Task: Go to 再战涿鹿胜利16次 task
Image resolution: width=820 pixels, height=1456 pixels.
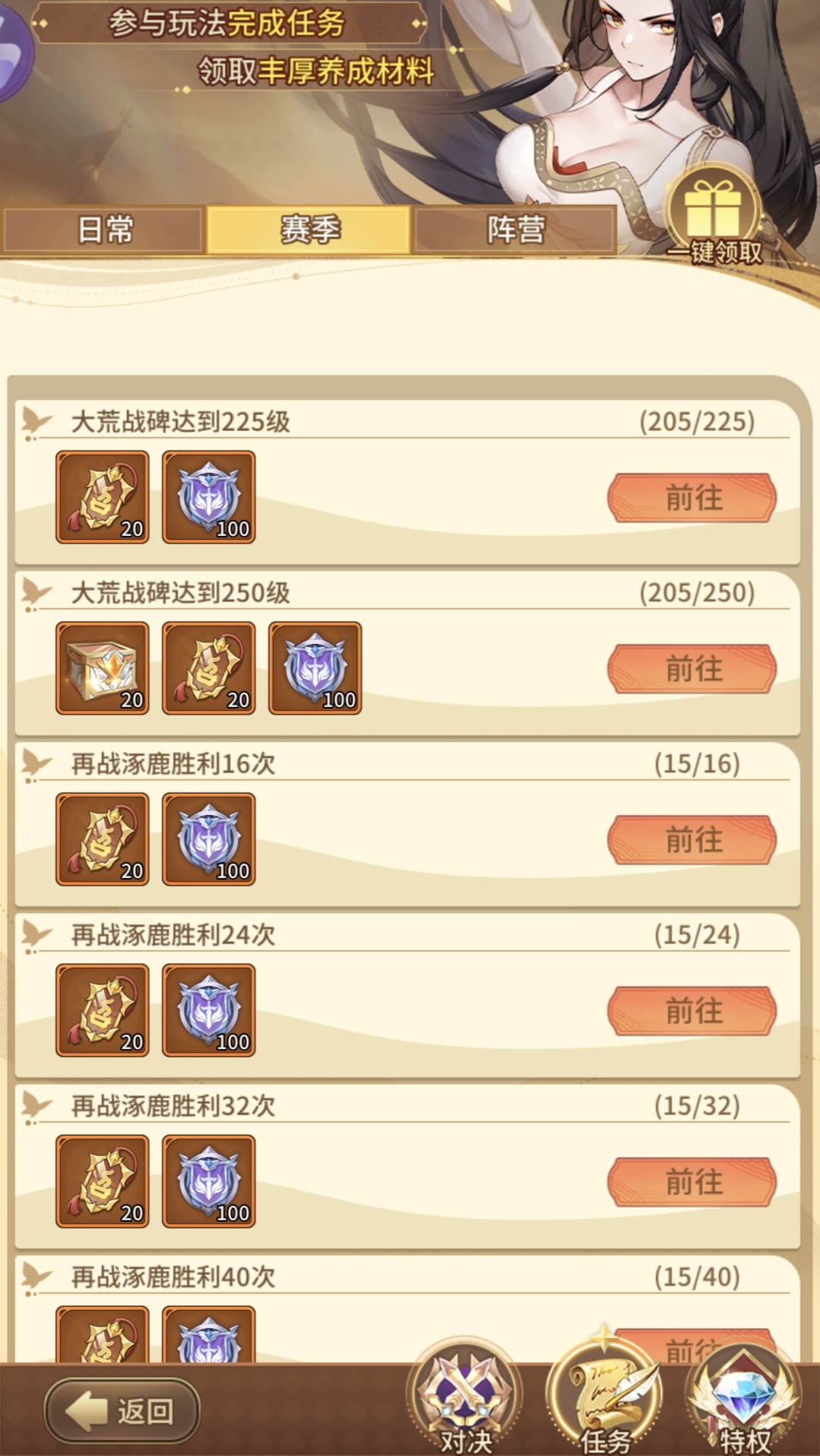Action: pyautogui.click(x=692, y=840)
